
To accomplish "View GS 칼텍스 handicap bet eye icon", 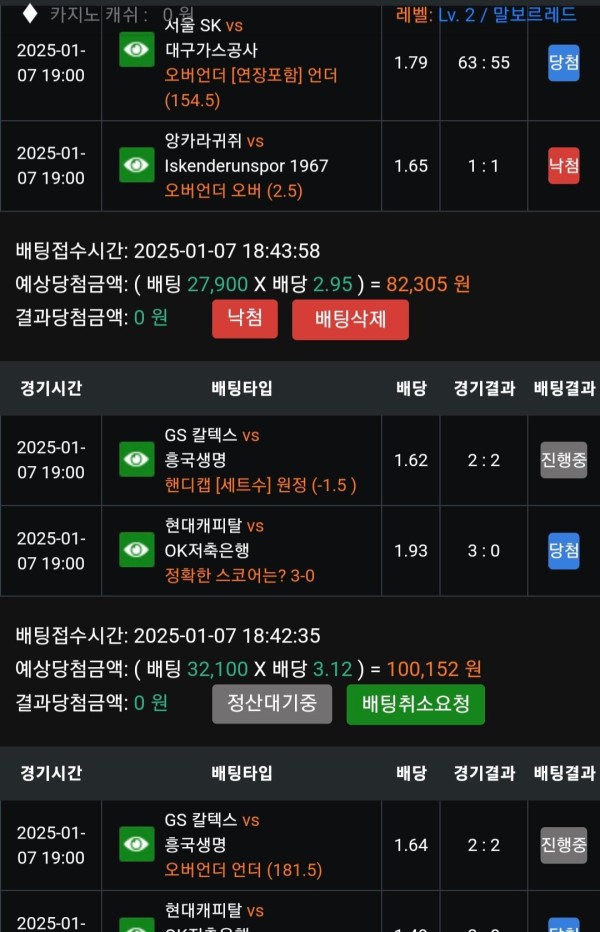I will click(x=137, y=459).
